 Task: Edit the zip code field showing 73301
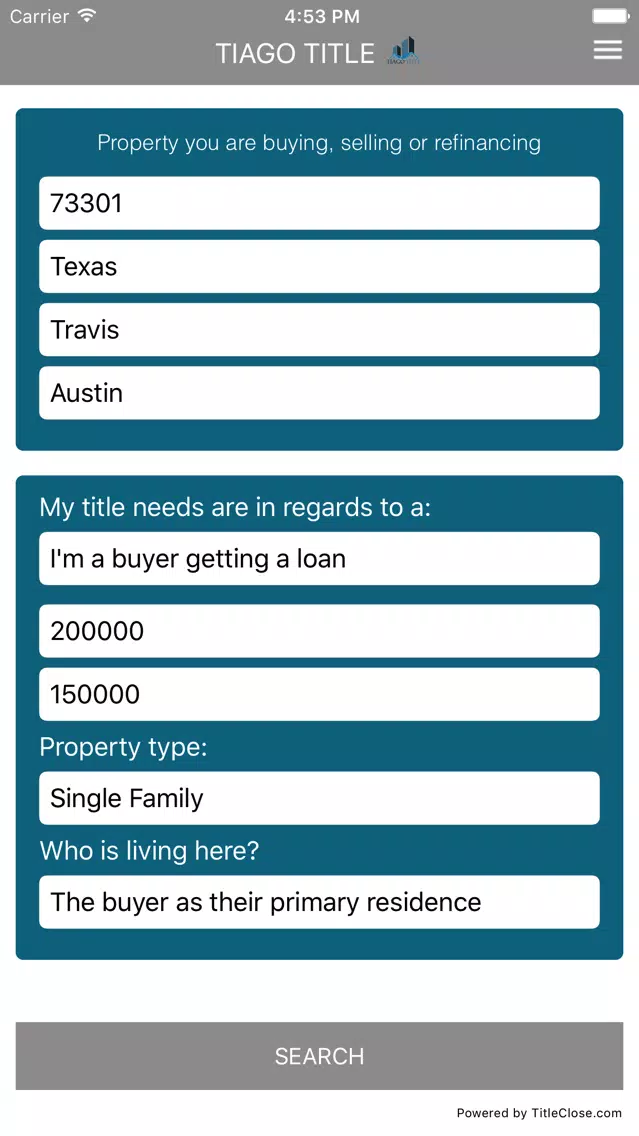point(319,203)
